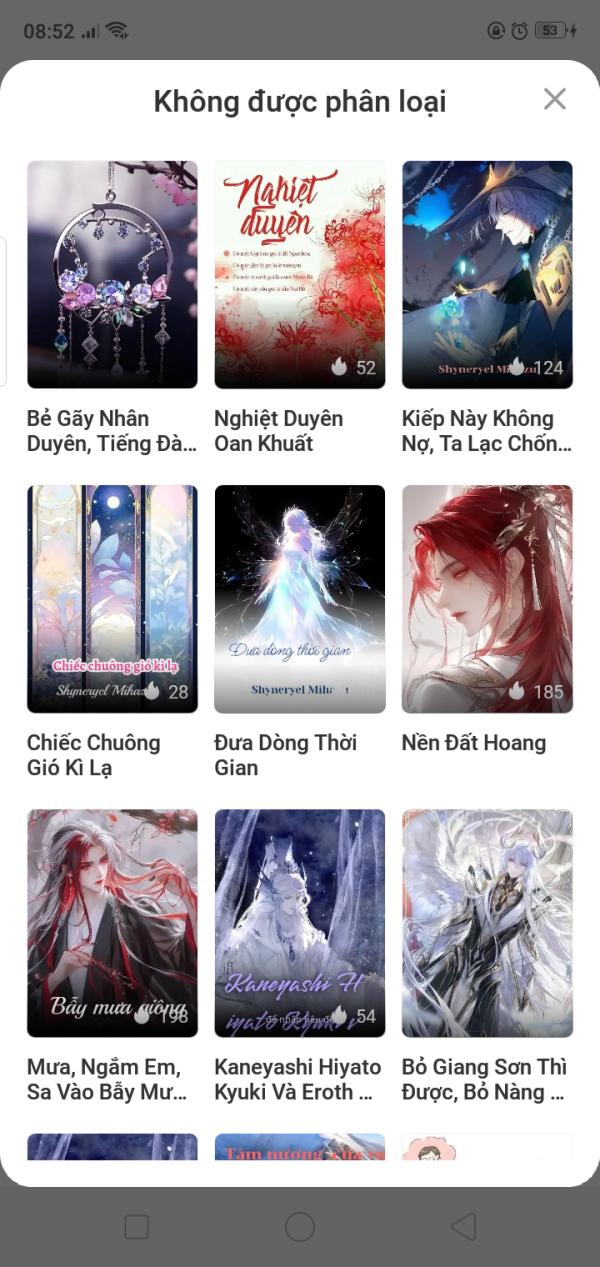
Task: Tap the system back button
Action: tap(462, 1227)
